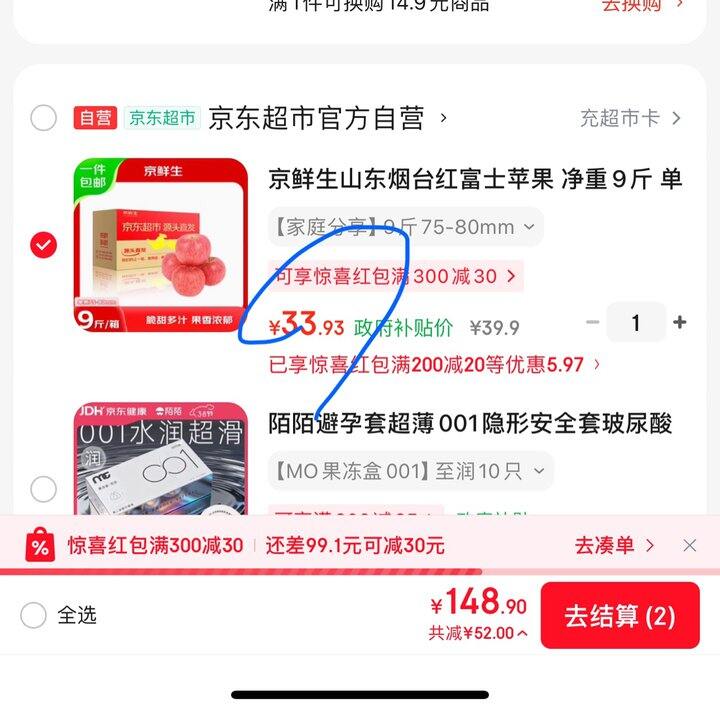
Task: Dismiss the 惊喜红包 promotion banner
Action: click(x=689, y=546)
